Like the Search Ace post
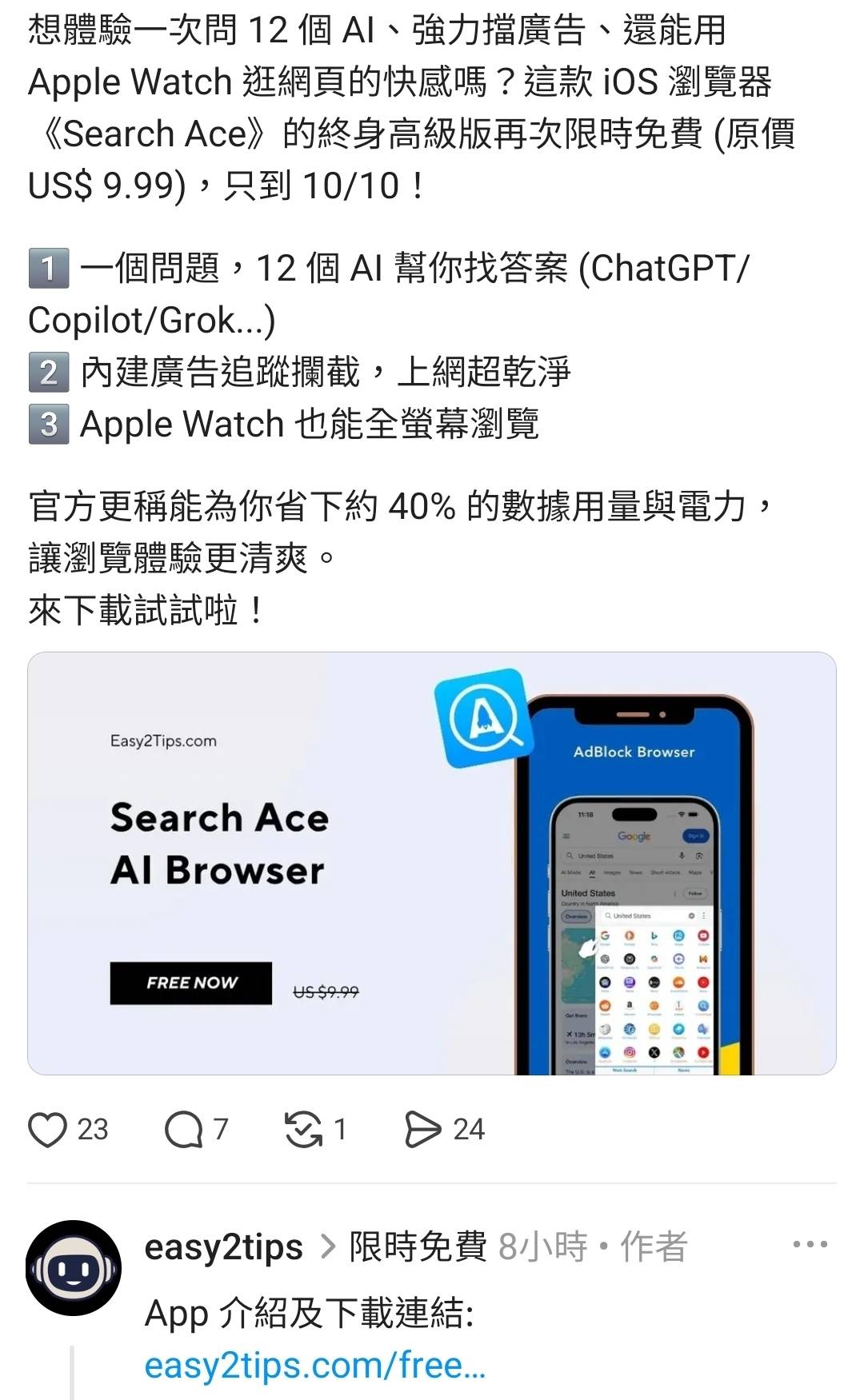The height and width of the screenshot is (1400, 864). pyautogui.click(x=48, y=1130)
